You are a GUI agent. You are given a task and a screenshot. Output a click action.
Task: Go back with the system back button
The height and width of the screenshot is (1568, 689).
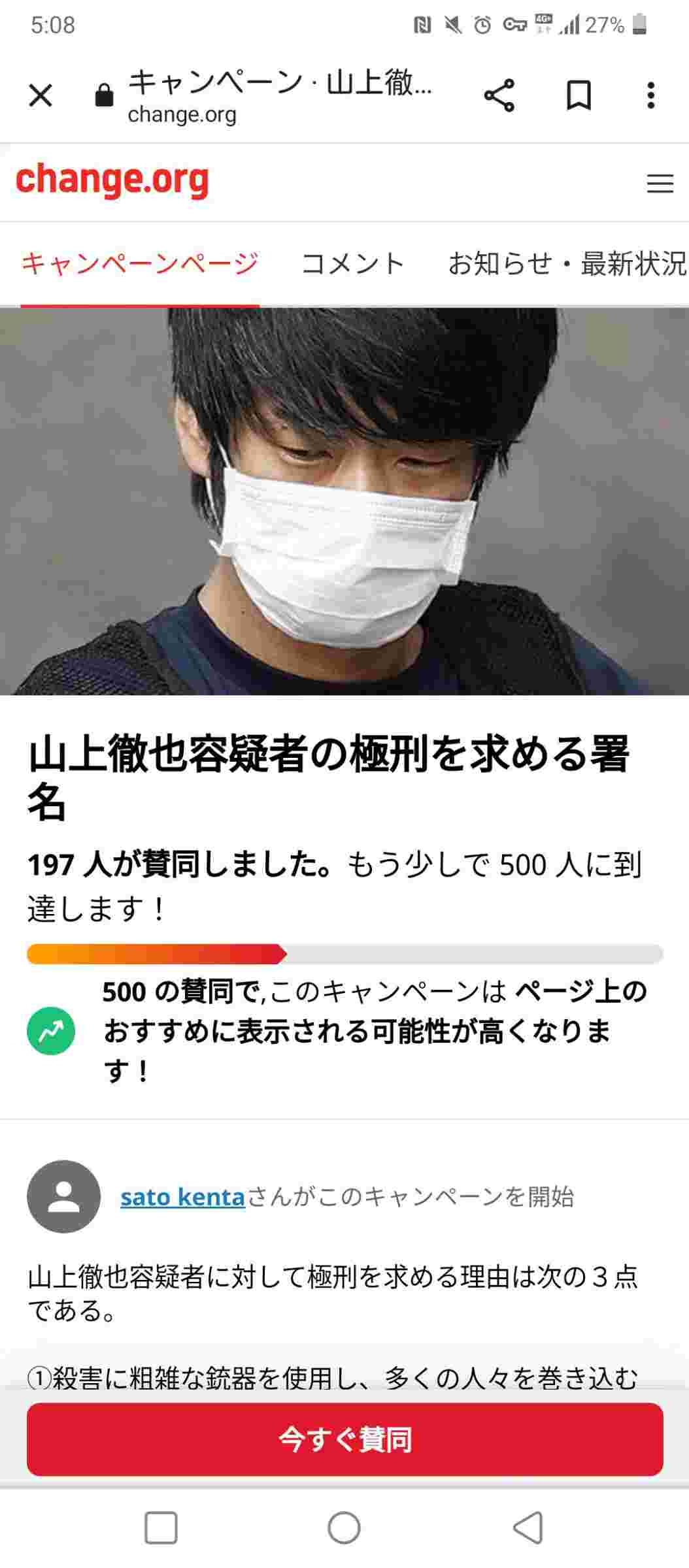tap(528, 1527)
